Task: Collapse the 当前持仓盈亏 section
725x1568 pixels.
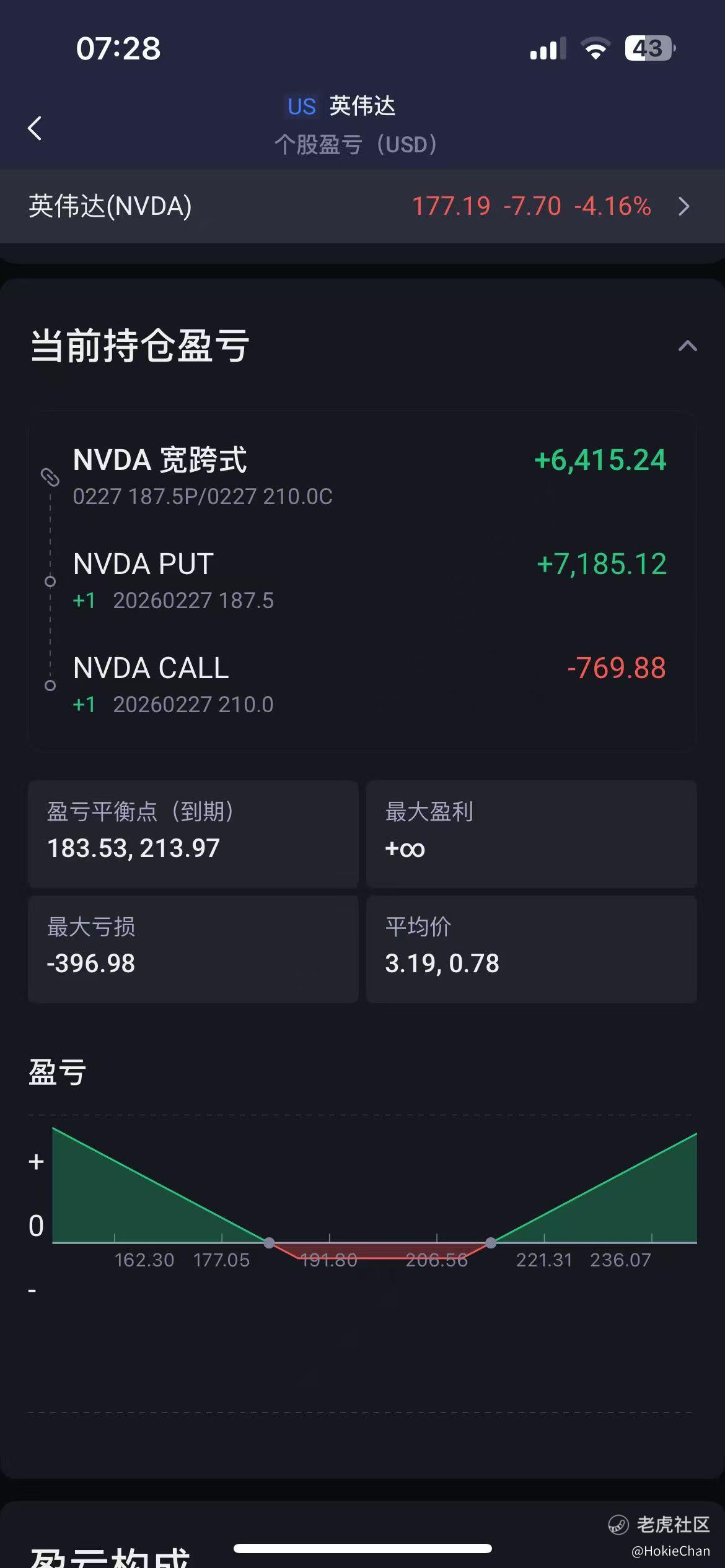Action: click(687, 346)
